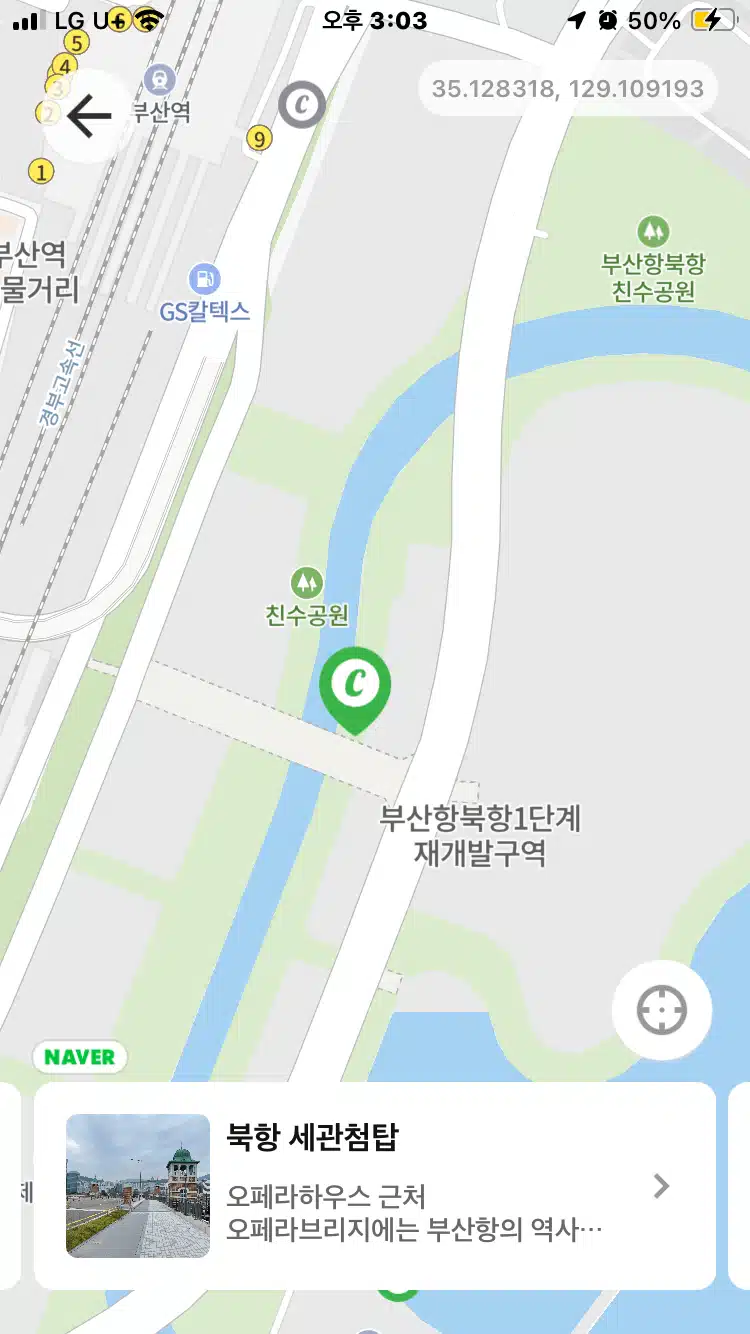Select the gray C marker near 부산역
This screenshot has height=1334, width=750.
pos(302,103)
